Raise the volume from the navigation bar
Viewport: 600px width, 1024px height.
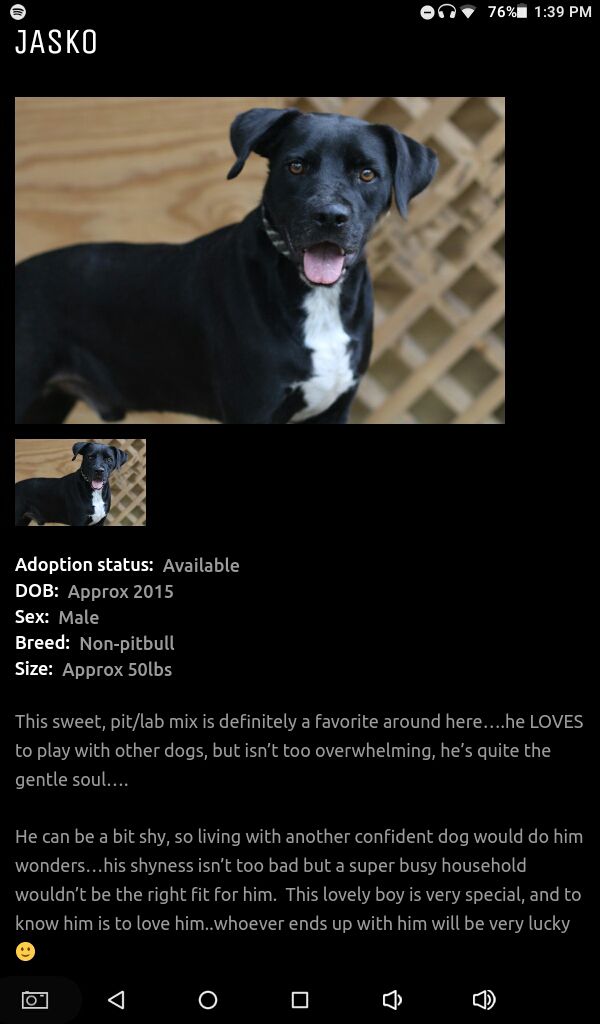pyautogui.click(x=484, y=1000)
